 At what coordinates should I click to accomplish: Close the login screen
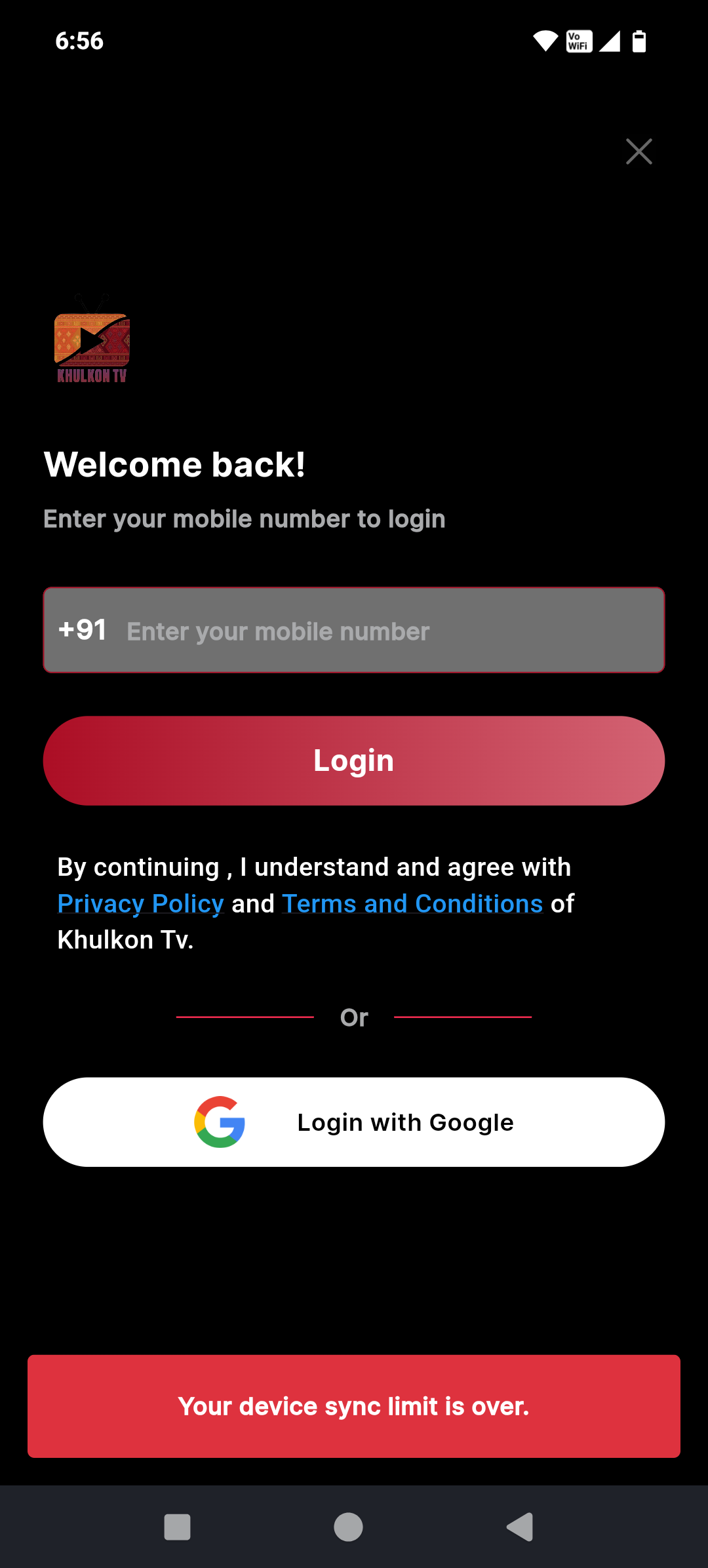click(x=639, y=151)
